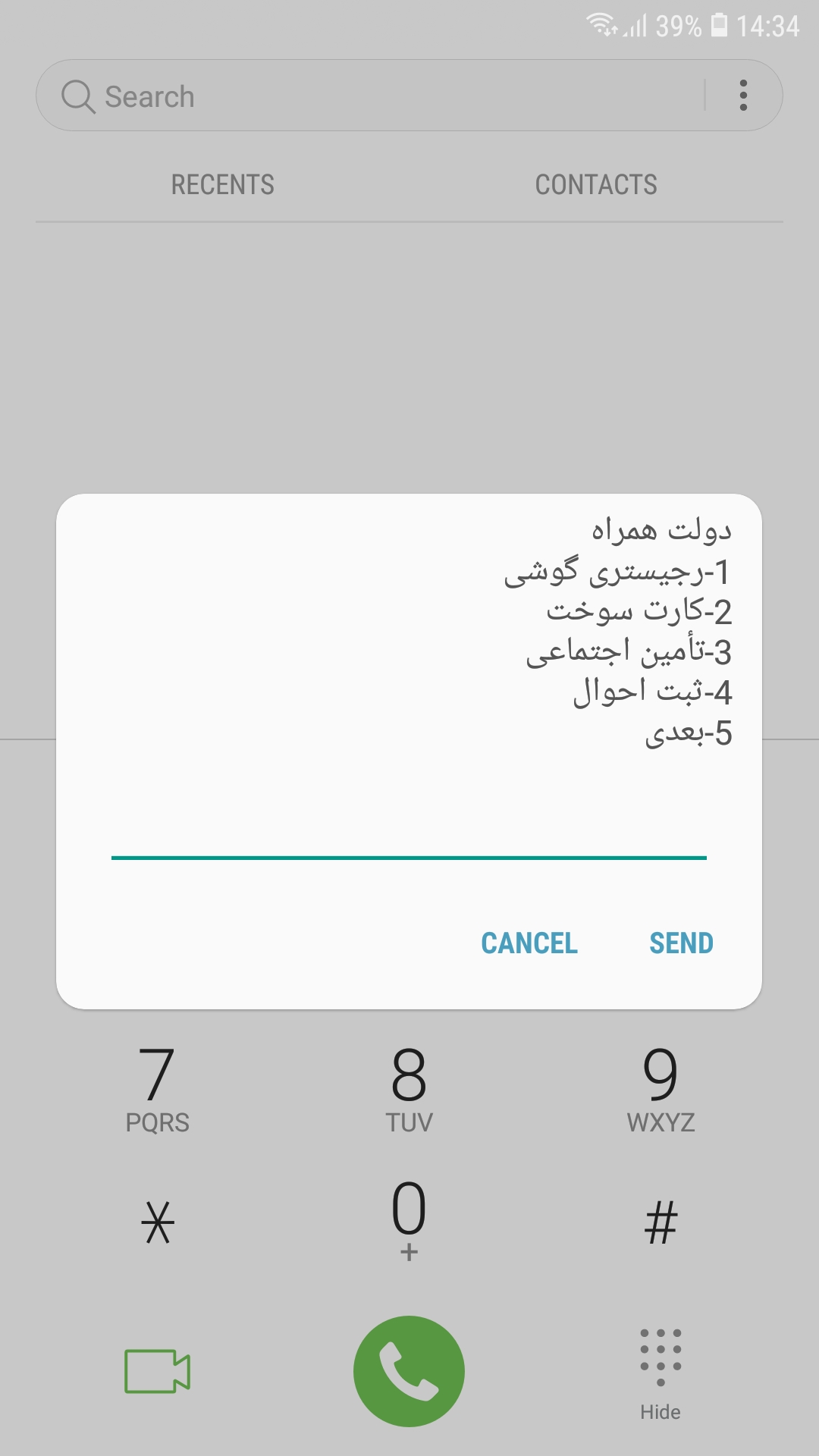Hide the dial keypad
This screenshot has width=819, height=1456.
(661, 1373)
